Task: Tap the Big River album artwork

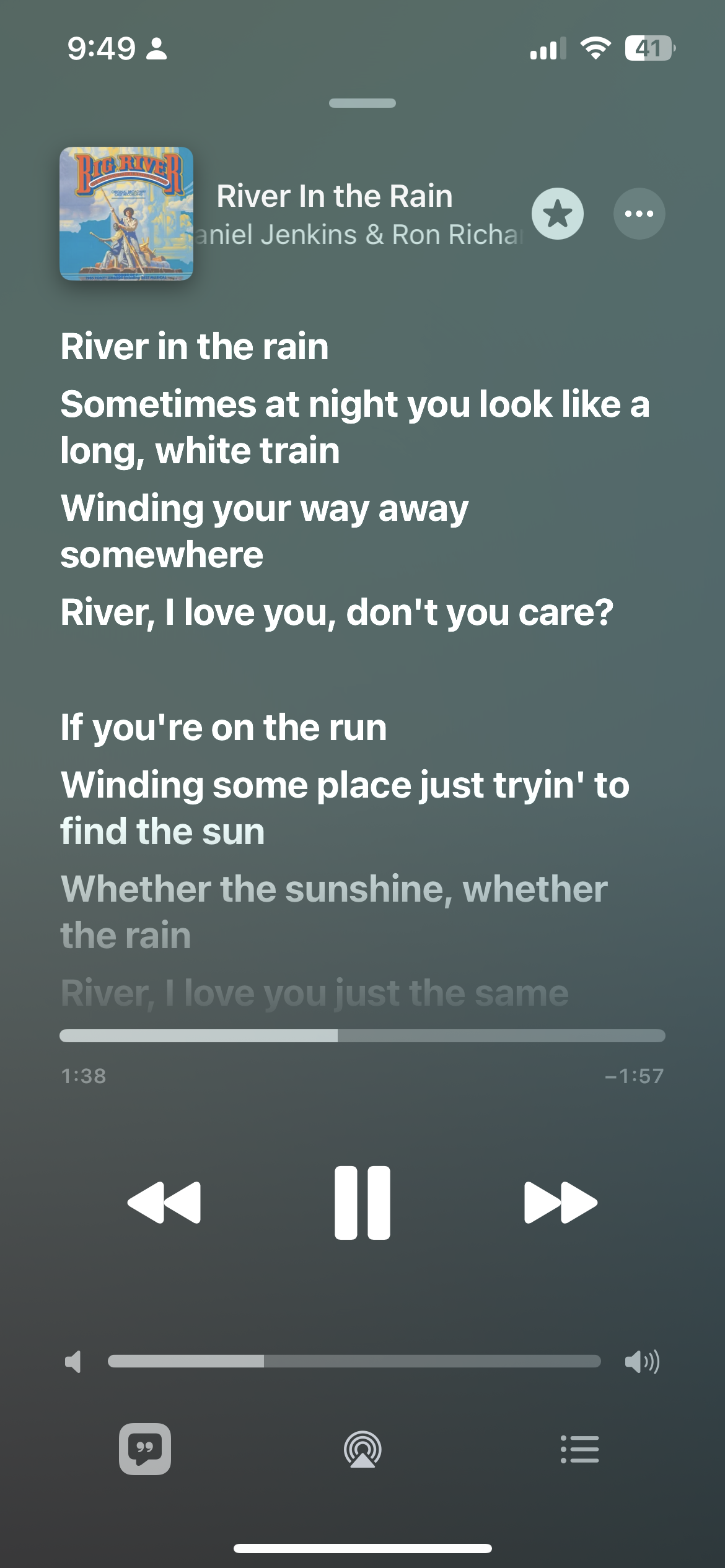Action: click(126, 214)
